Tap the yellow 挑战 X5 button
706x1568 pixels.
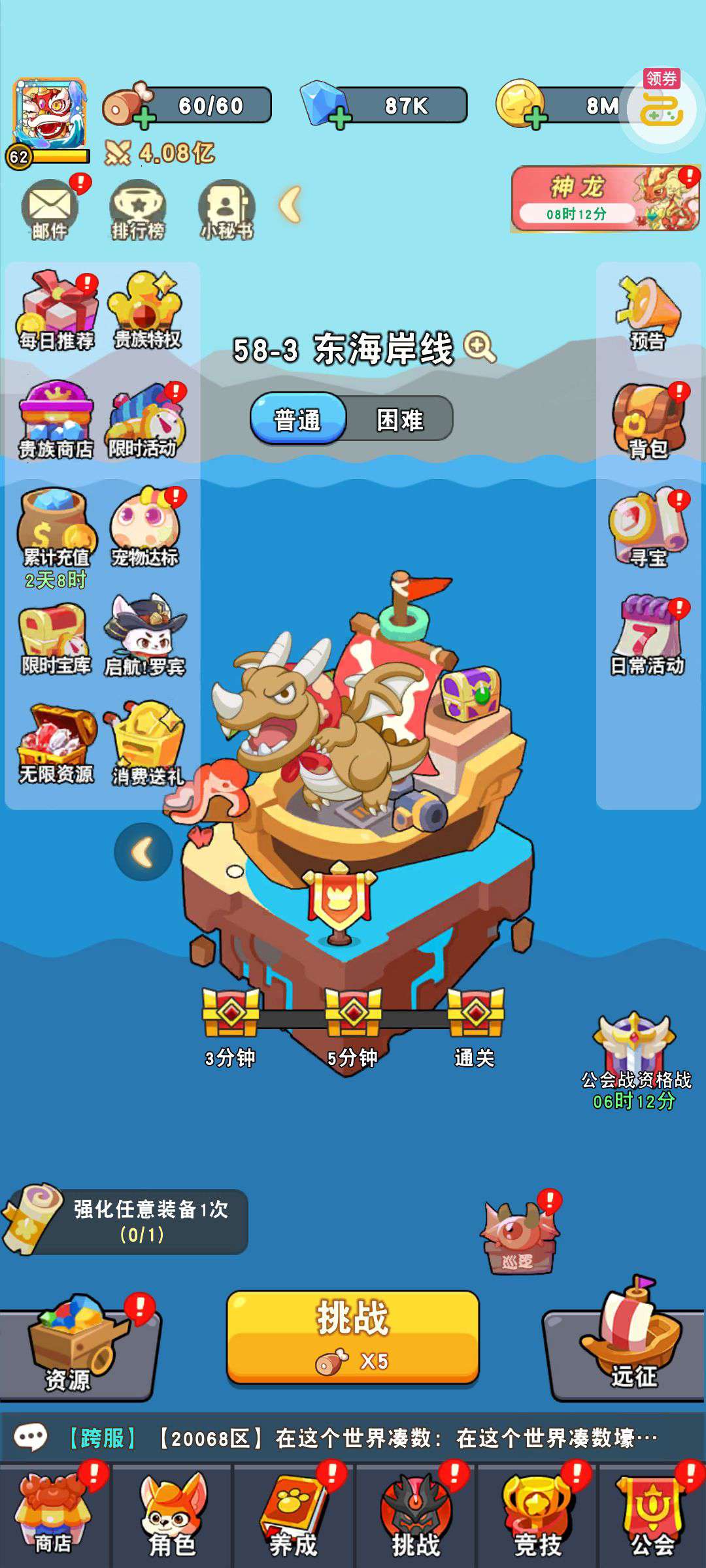352,1337
